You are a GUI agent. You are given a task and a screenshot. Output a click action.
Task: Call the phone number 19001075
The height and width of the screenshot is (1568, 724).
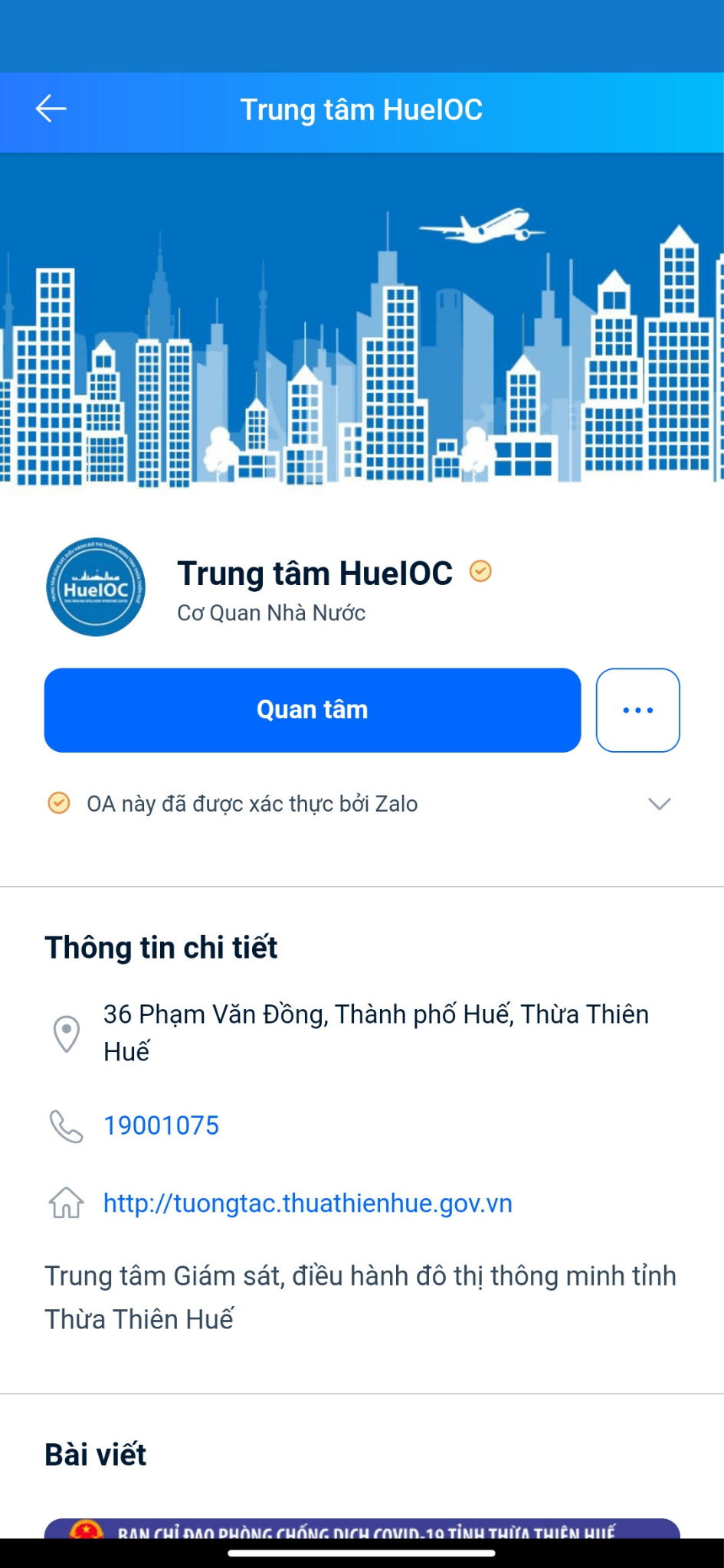[161, 1125]
